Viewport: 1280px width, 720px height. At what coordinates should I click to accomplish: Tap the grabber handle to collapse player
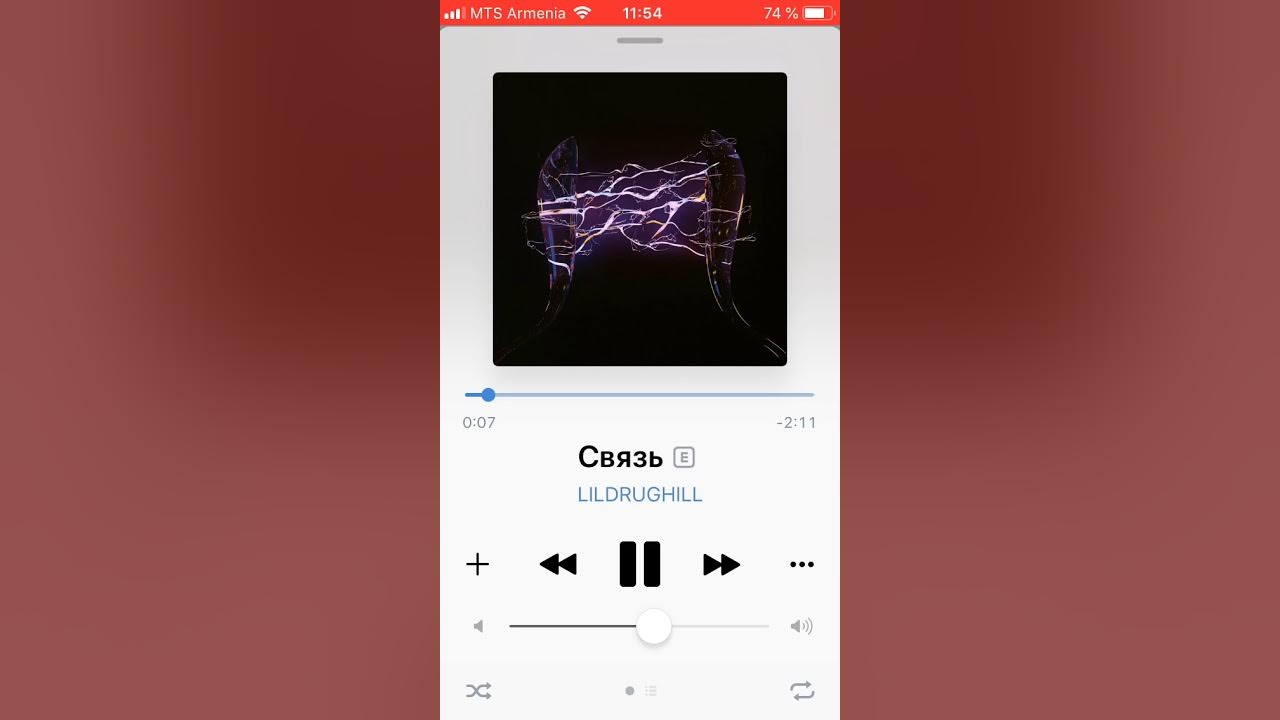(x=640, y=41)
